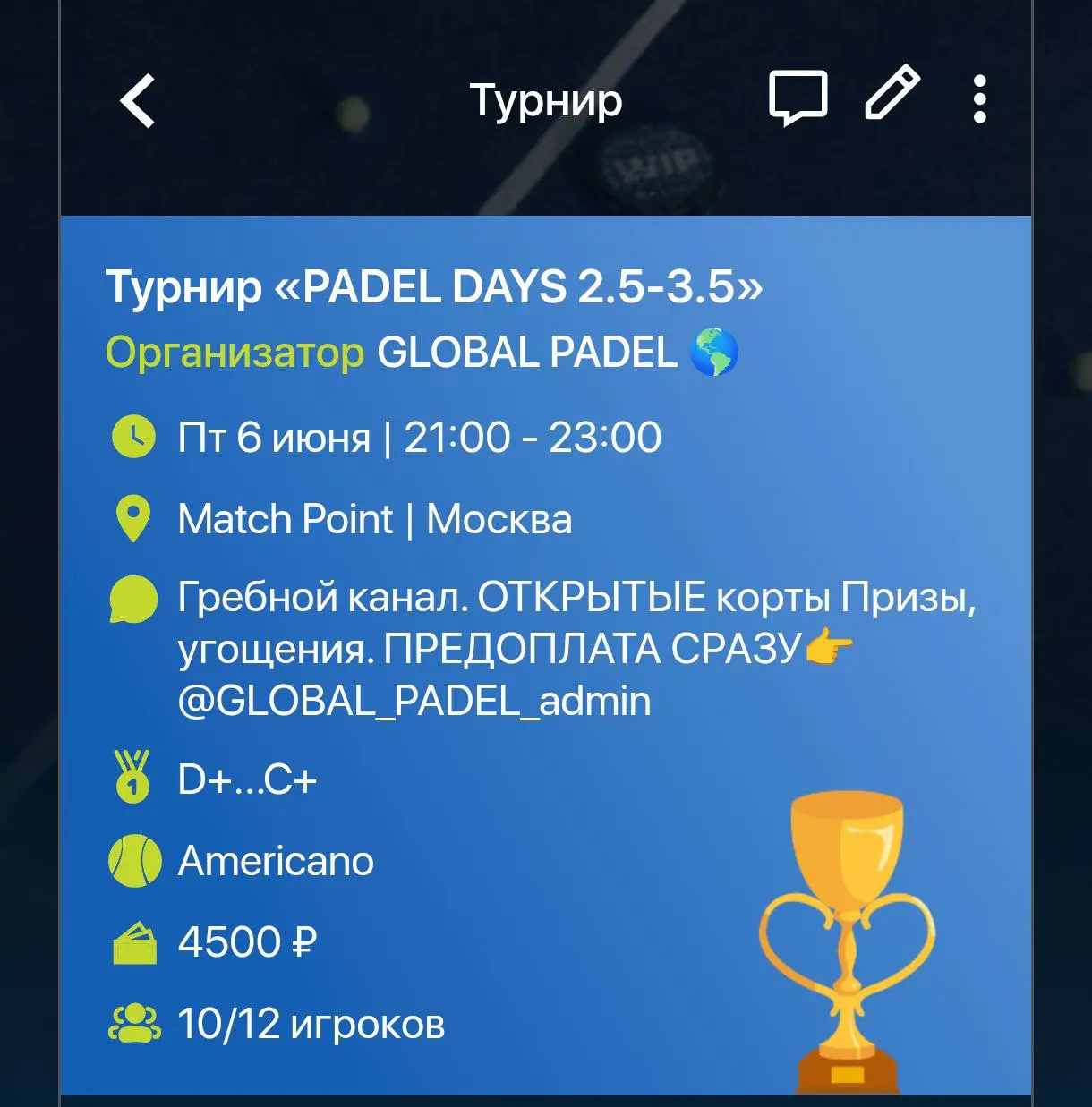Image resolution: width=1092 pixels, height=1107 pixels.
Task: Open the three-dot overflow menu
Action: point(979,98)
